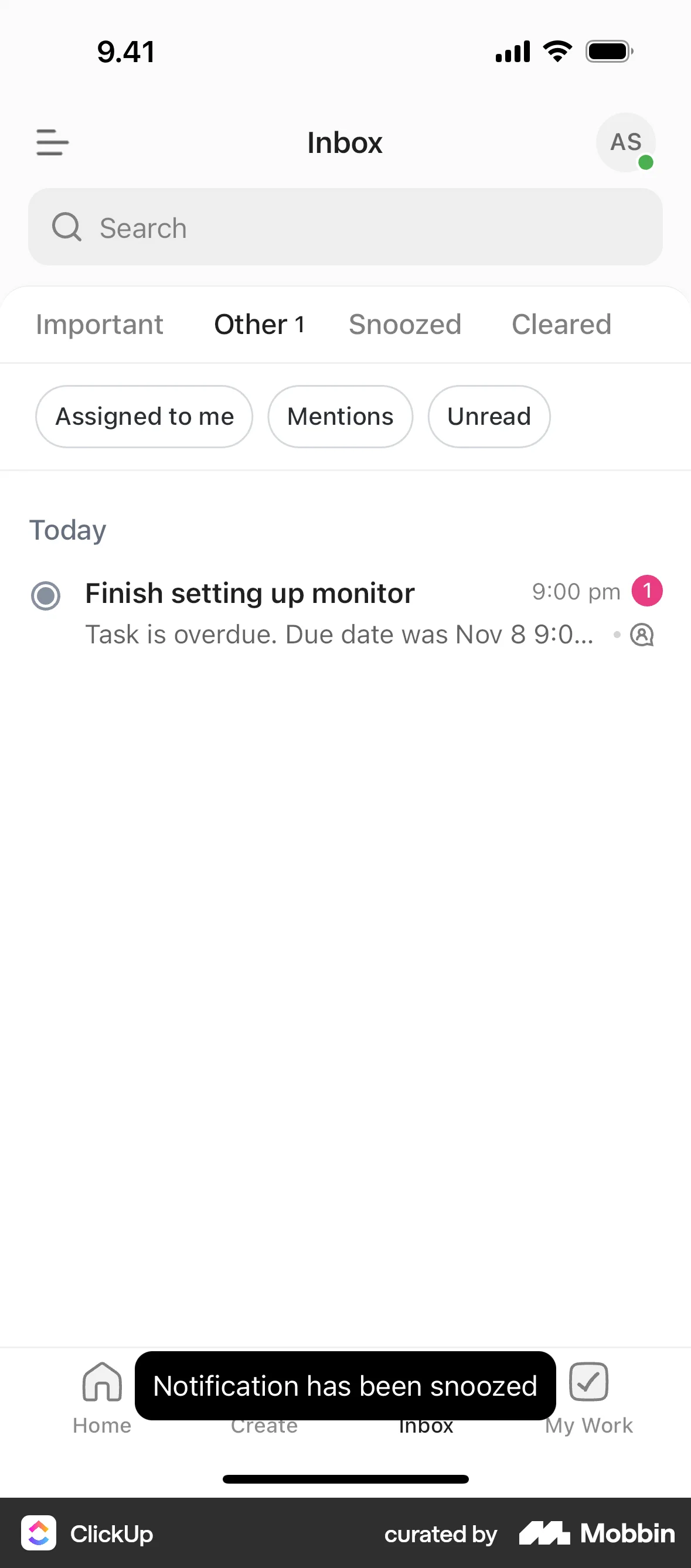This screenshot has height=1568, width=691.
Task: Tap the pink unread count badge
Action: pyautogui.click(x=647, y=591)
